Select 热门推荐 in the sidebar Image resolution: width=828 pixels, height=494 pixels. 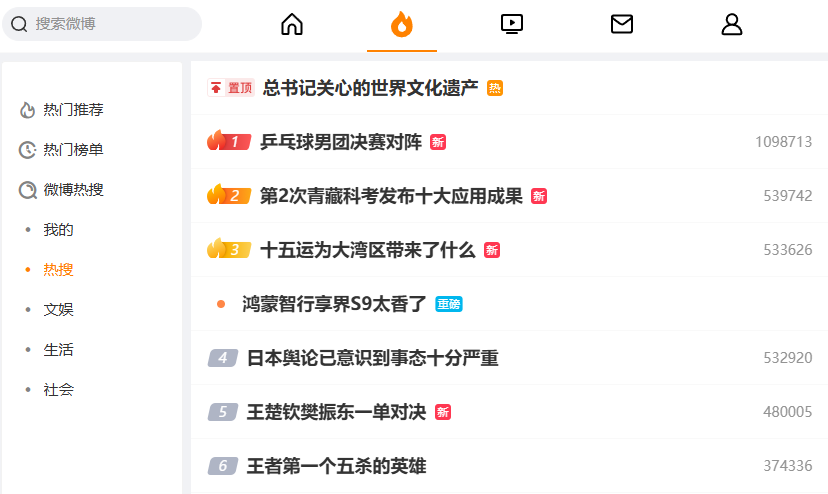click(73, 110)
